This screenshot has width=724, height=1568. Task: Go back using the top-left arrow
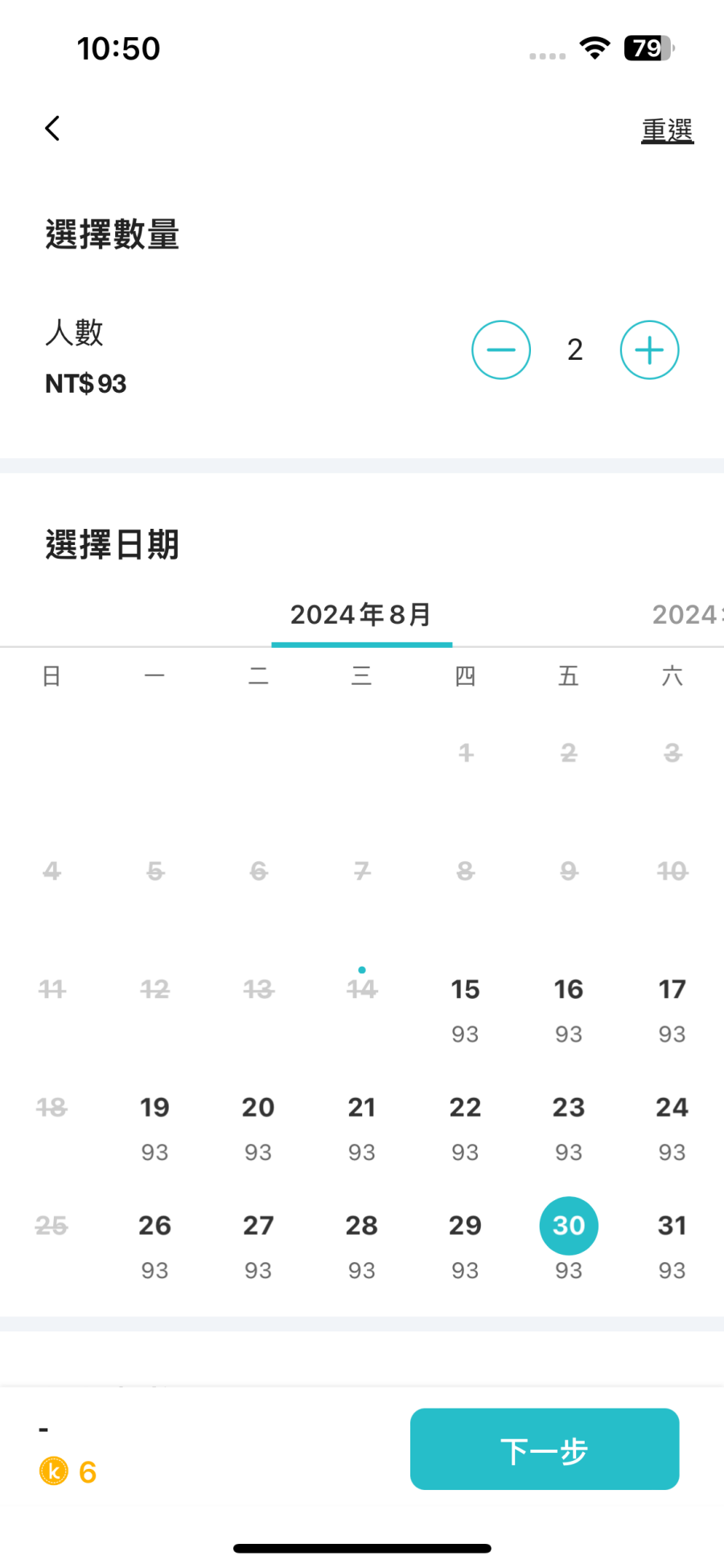[53, 129]
